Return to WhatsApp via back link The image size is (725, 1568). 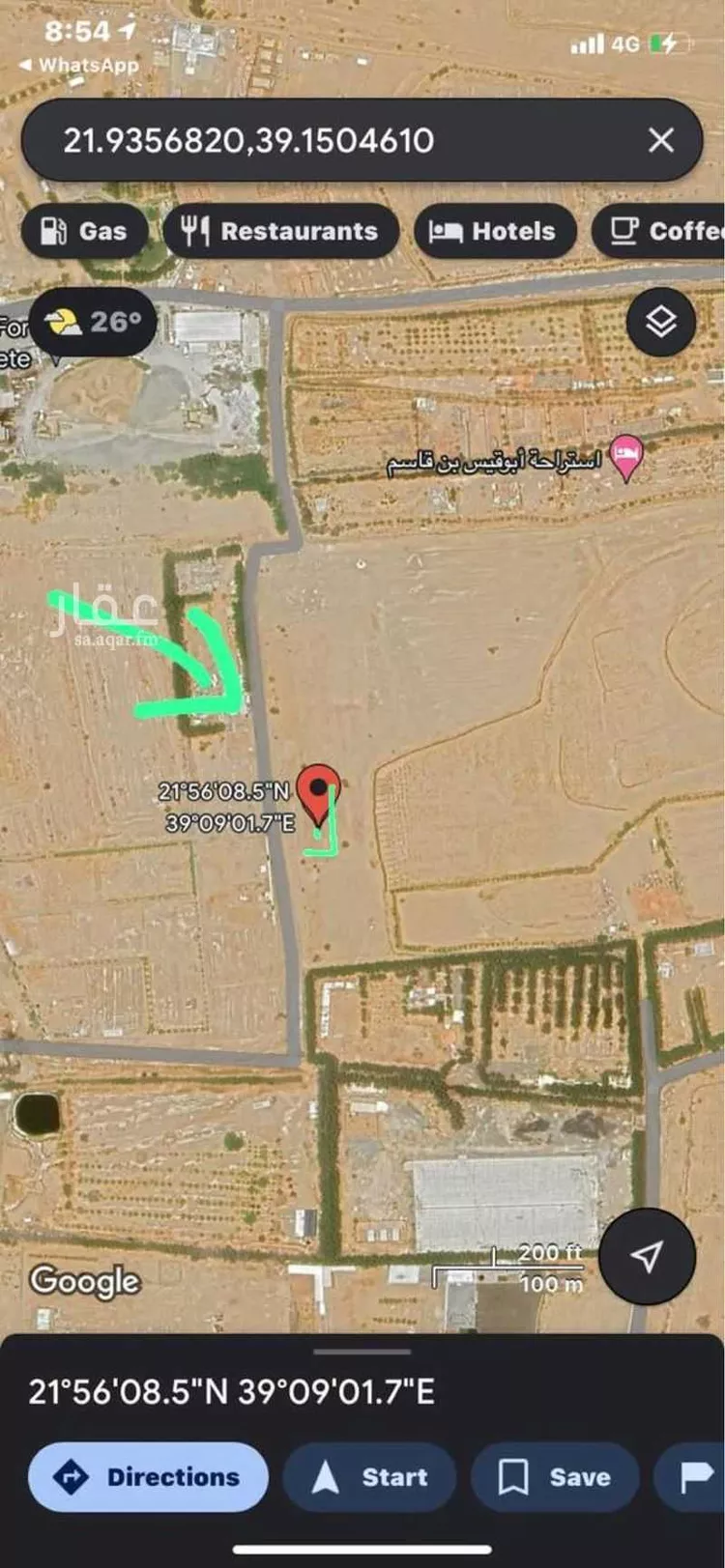[79, 65]
